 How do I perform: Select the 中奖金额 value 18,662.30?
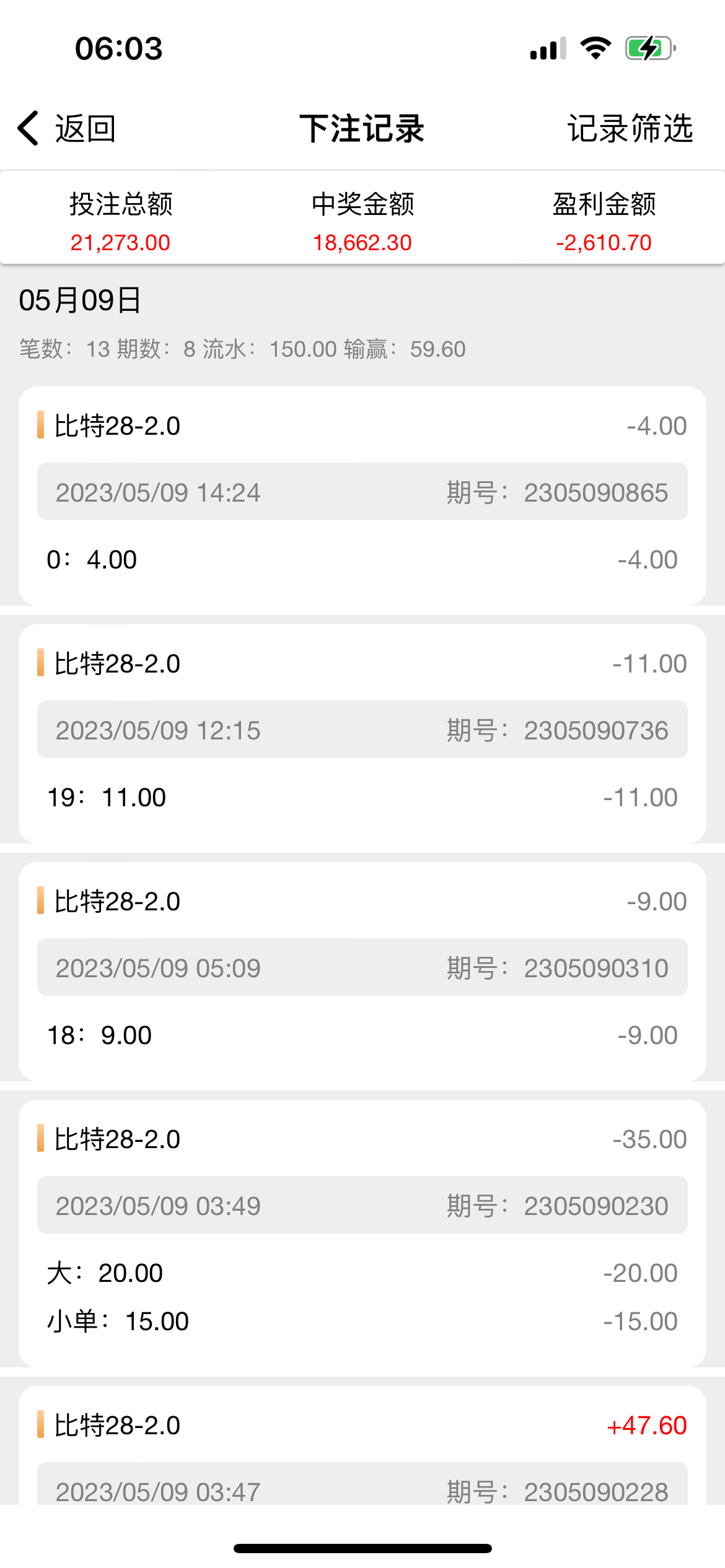pyautogui.click(x=362, y=243)
